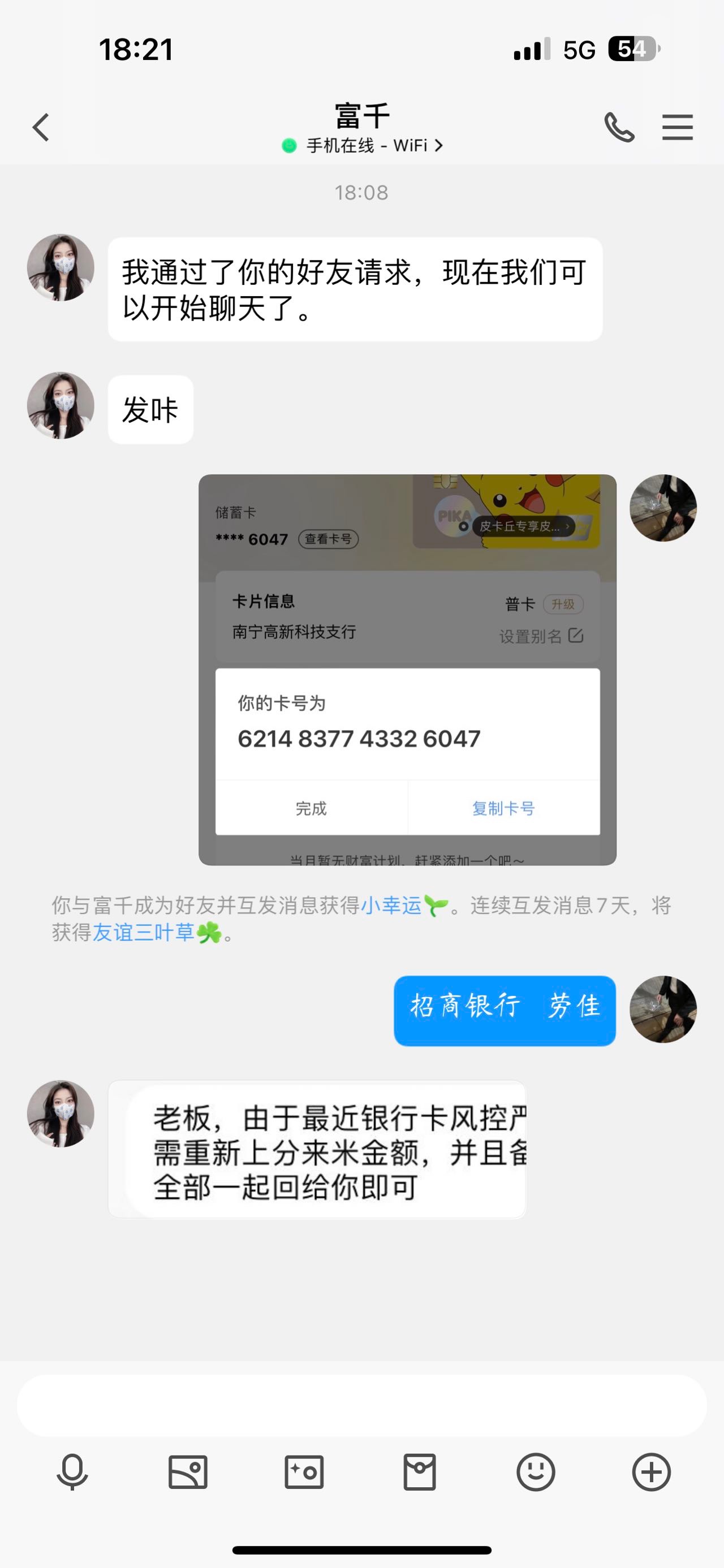The height and width of the screenshot is (1568, 724).
Task: Open the camera to take a photo
Action: (304, 1472)
